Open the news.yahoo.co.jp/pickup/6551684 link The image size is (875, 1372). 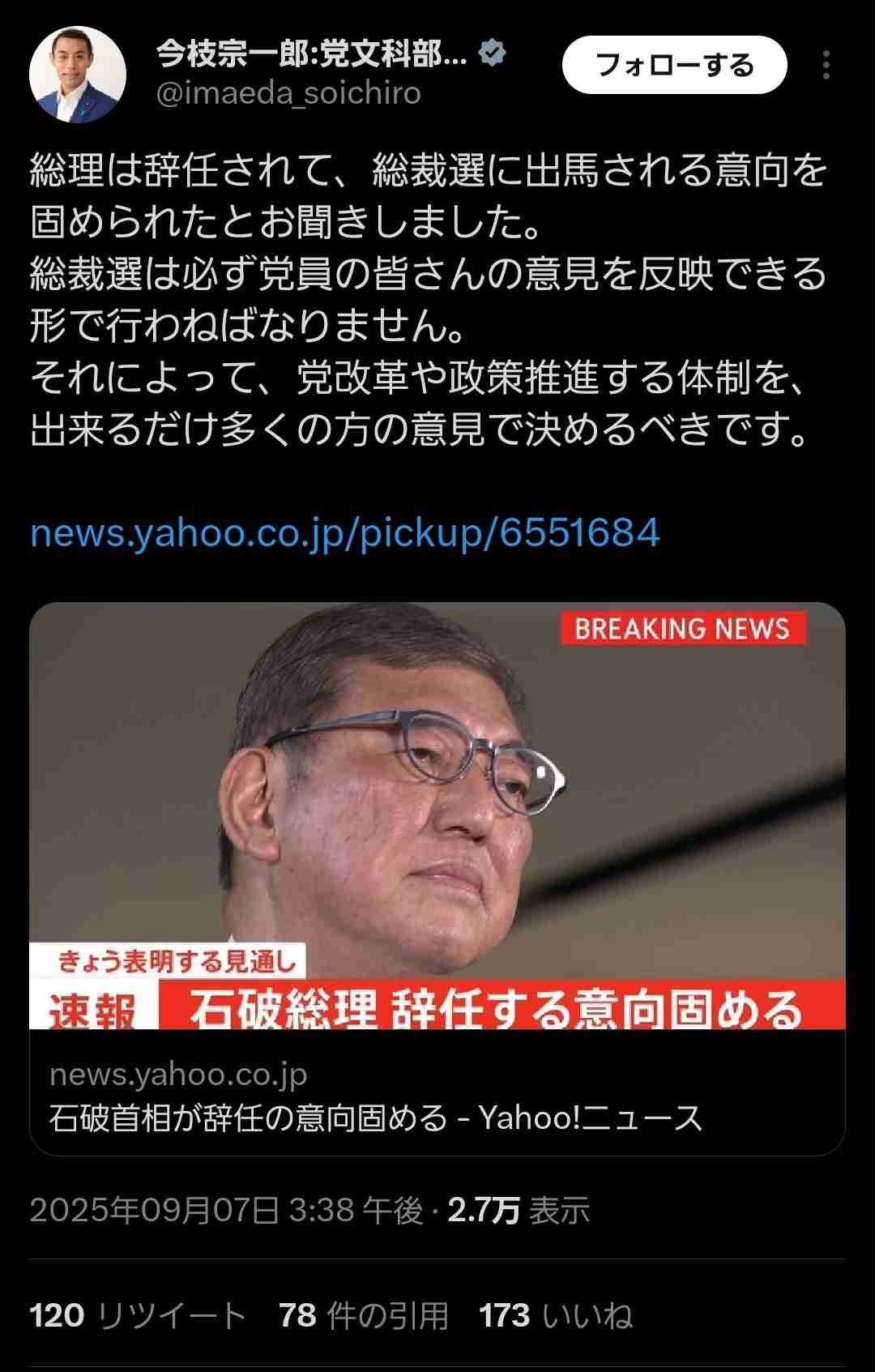(344, 533)
